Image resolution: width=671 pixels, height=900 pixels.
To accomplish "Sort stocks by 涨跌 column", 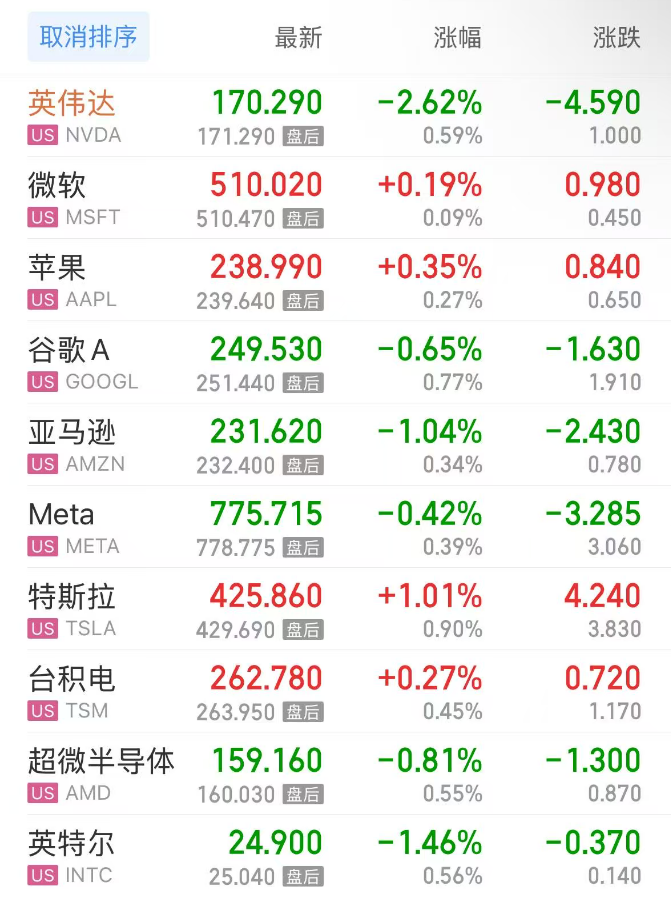I will (x=616, y=38).
